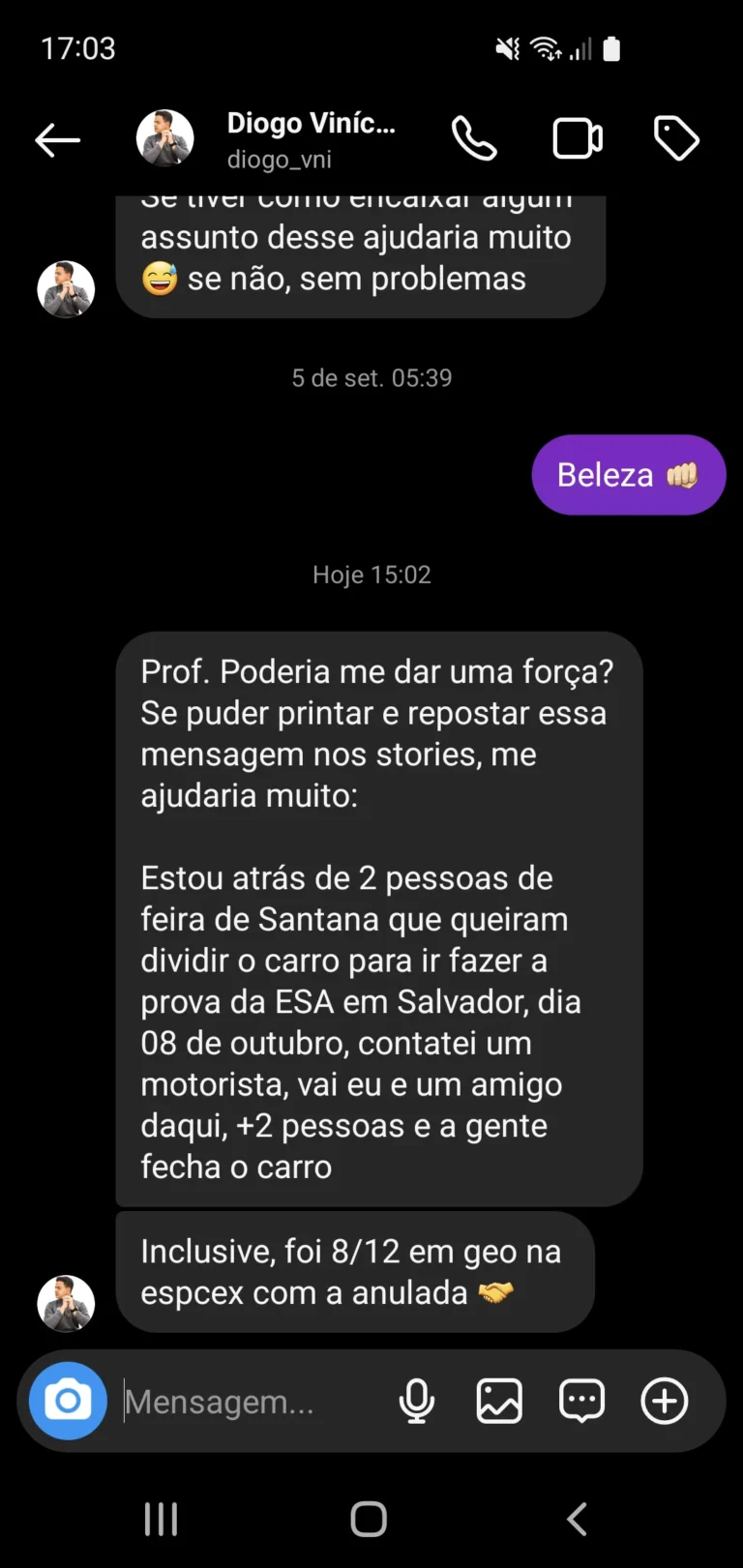The width and height of the screenshot is (743, 1568).
Task: Go back to the chat list
Action: (56, 139)
